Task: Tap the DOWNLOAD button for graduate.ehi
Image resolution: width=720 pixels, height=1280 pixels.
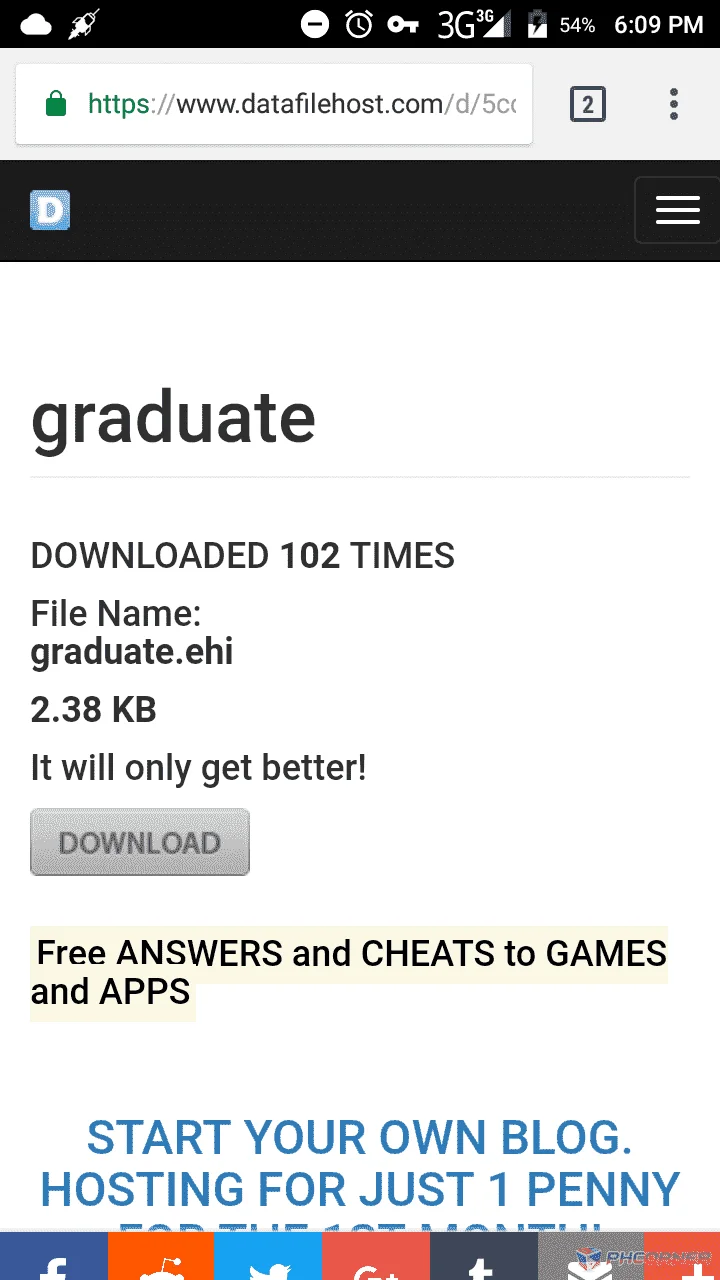Action: point(140,842)
